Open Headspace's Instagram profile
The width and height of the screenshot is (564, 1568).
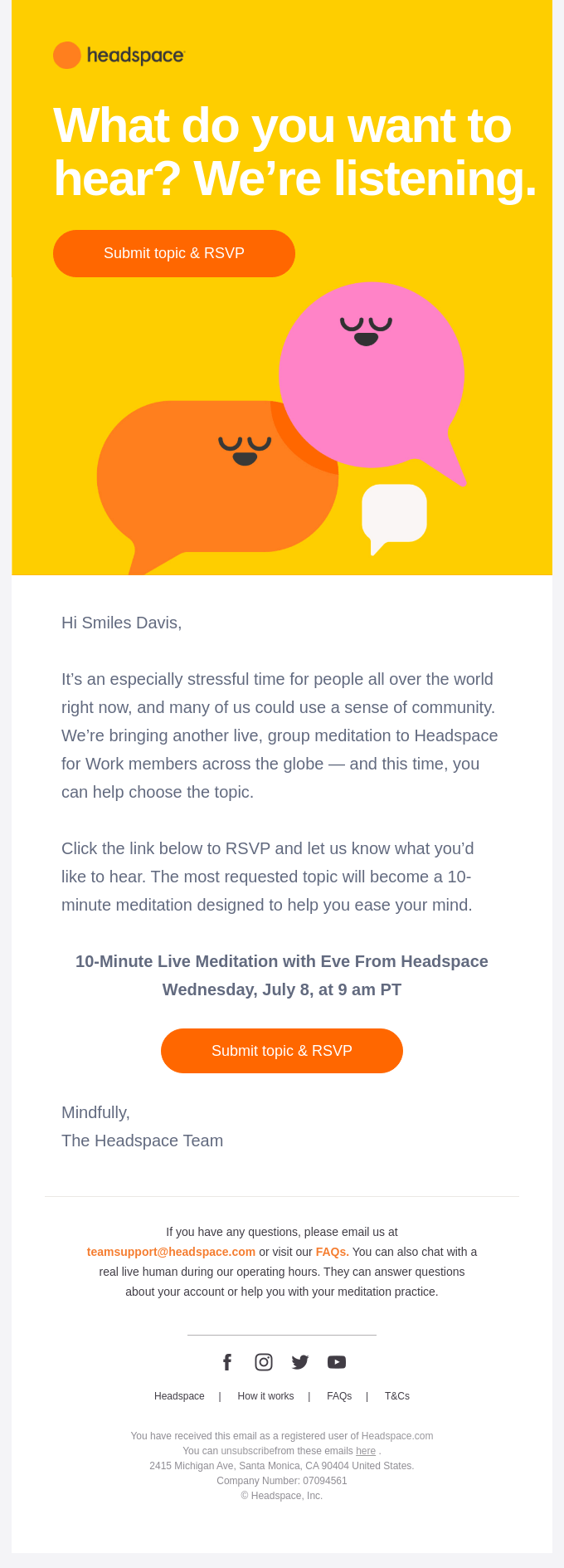264,1362
